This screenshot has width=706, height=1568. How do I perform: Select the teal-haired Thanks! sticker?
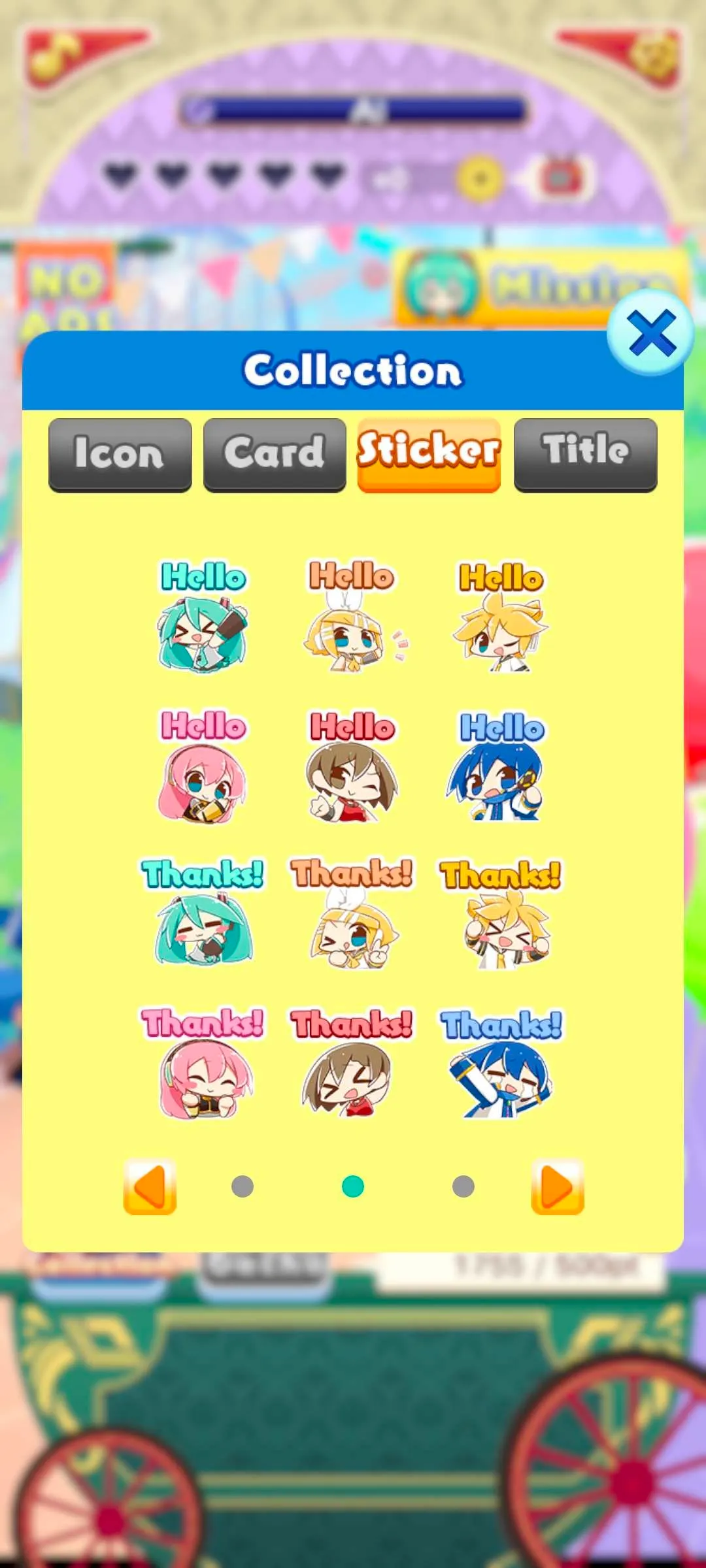tap(203, 913)
